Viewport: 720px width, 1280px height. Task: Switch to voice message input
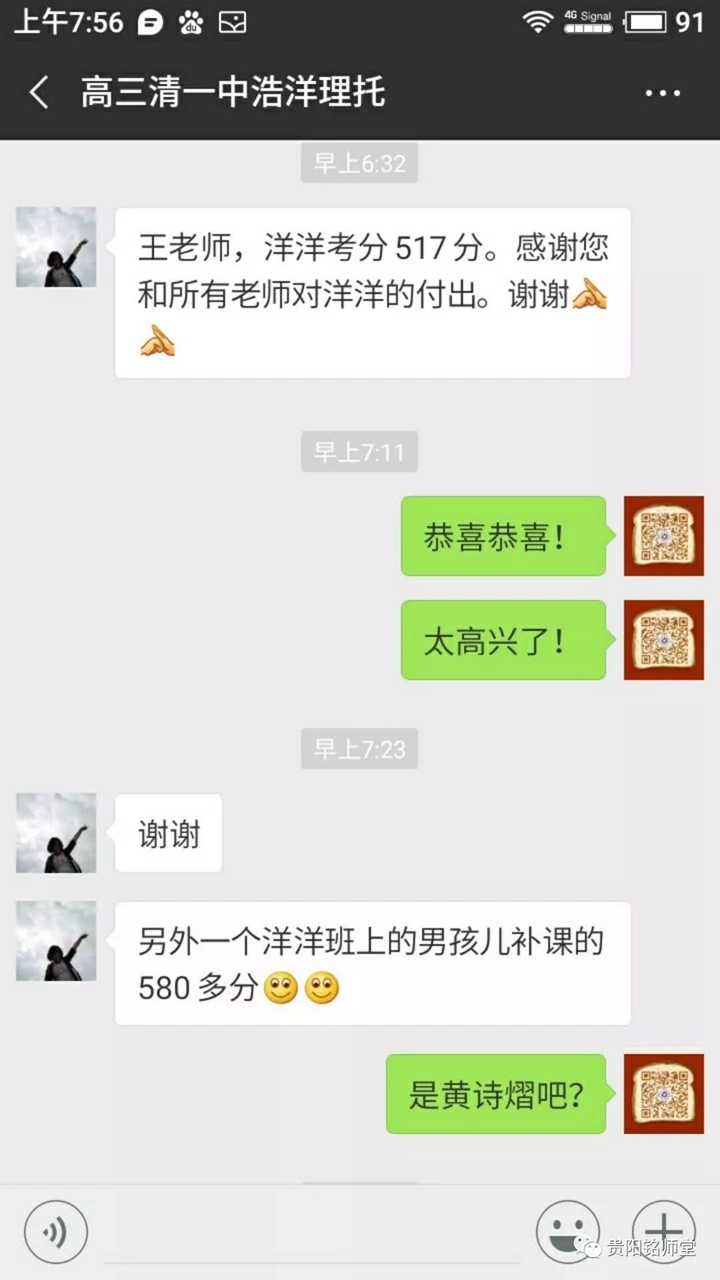click(x=56, y=1232)
